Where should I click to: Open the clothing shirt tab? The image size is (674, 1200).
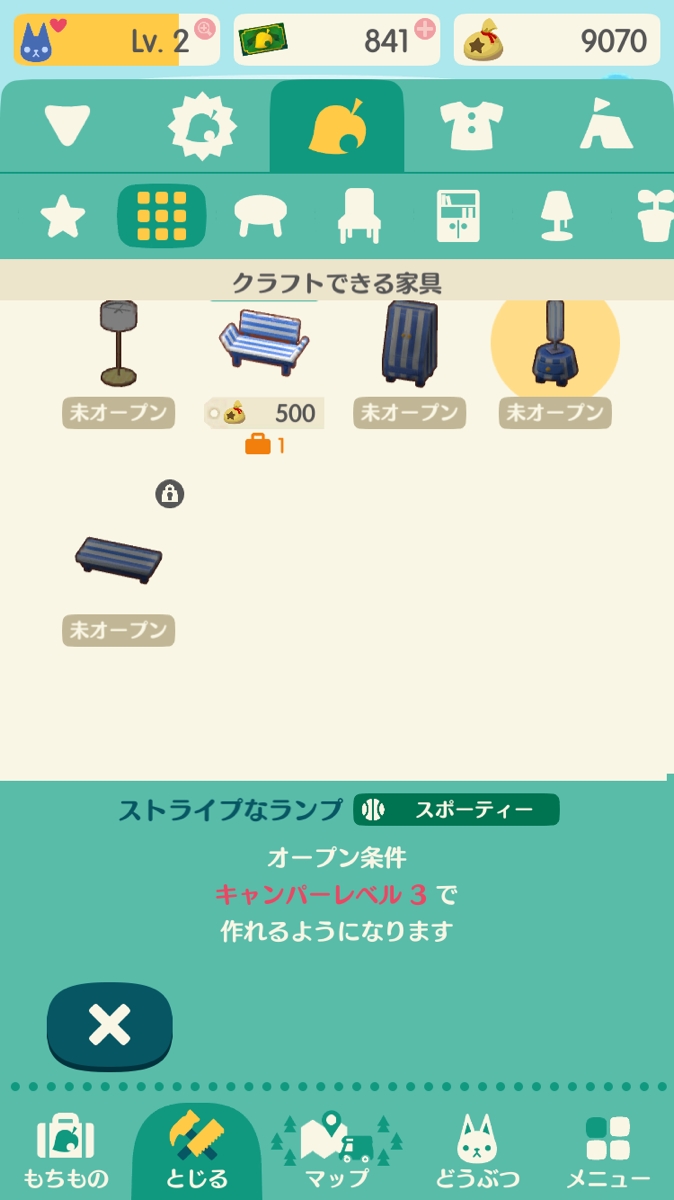click(470, 127)
